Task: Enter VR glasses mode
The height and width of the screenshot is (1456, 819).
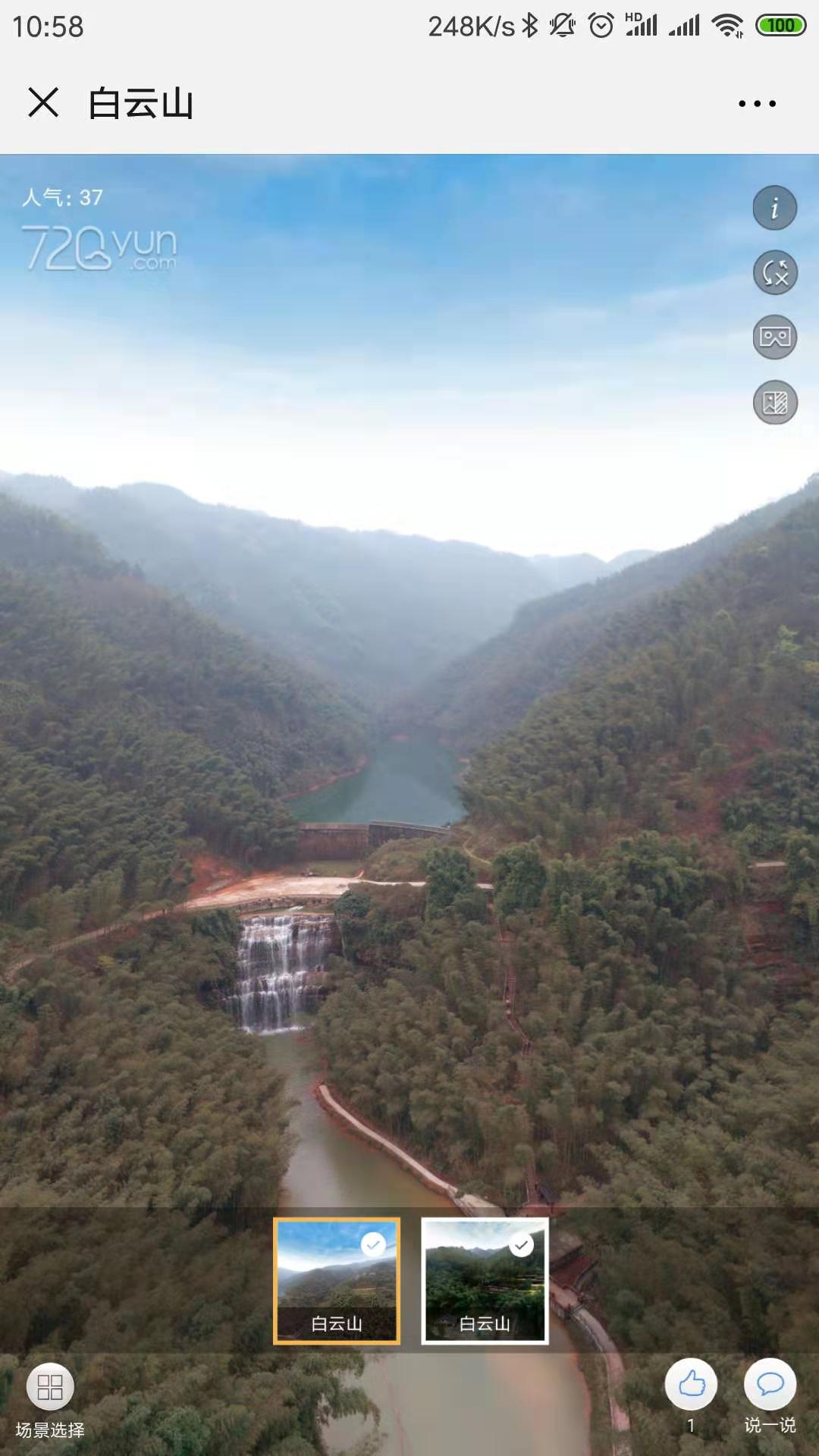Action: coord(774,337)
